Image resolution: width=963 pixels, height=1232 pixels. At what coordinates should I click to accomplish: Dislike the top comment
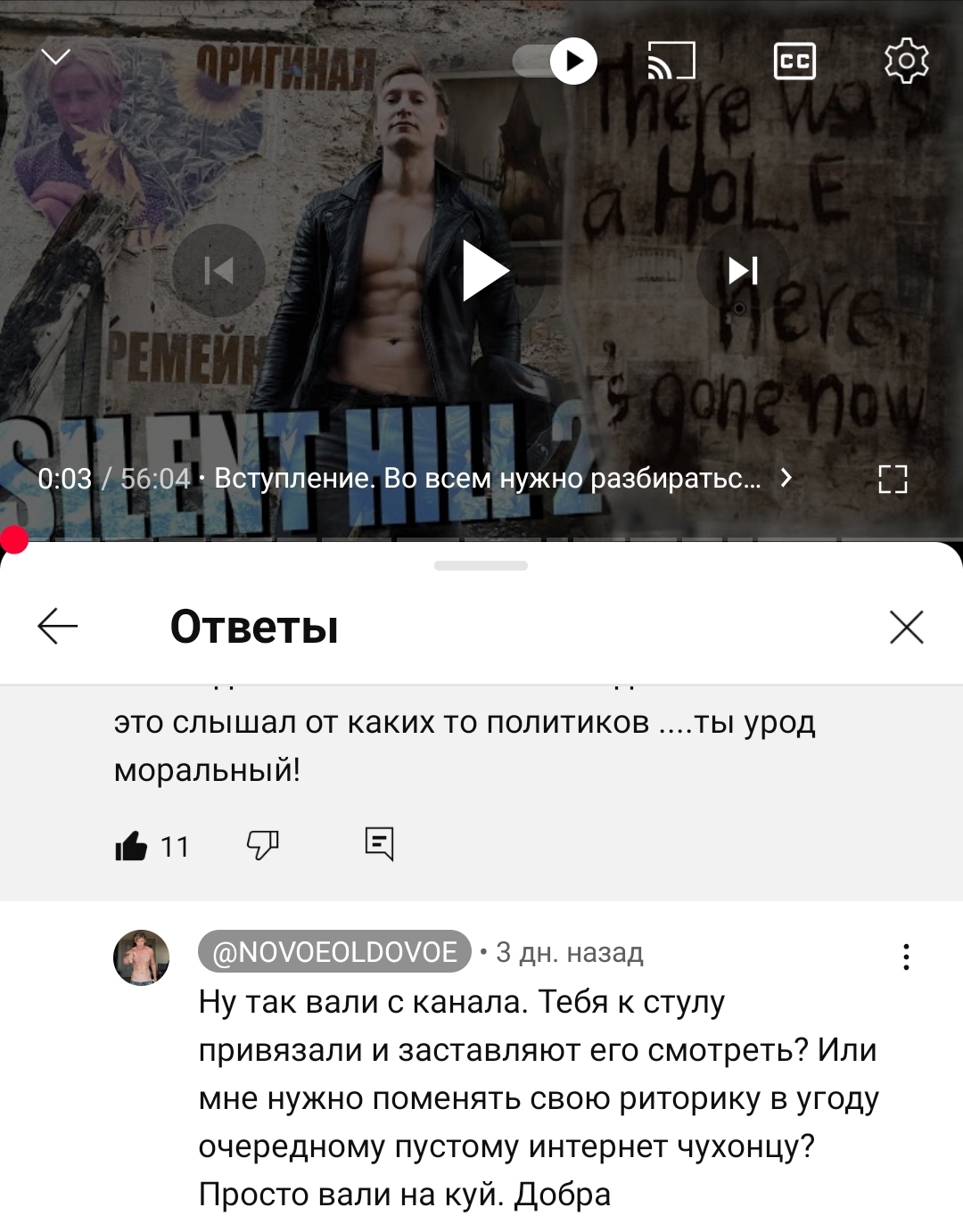262,844
